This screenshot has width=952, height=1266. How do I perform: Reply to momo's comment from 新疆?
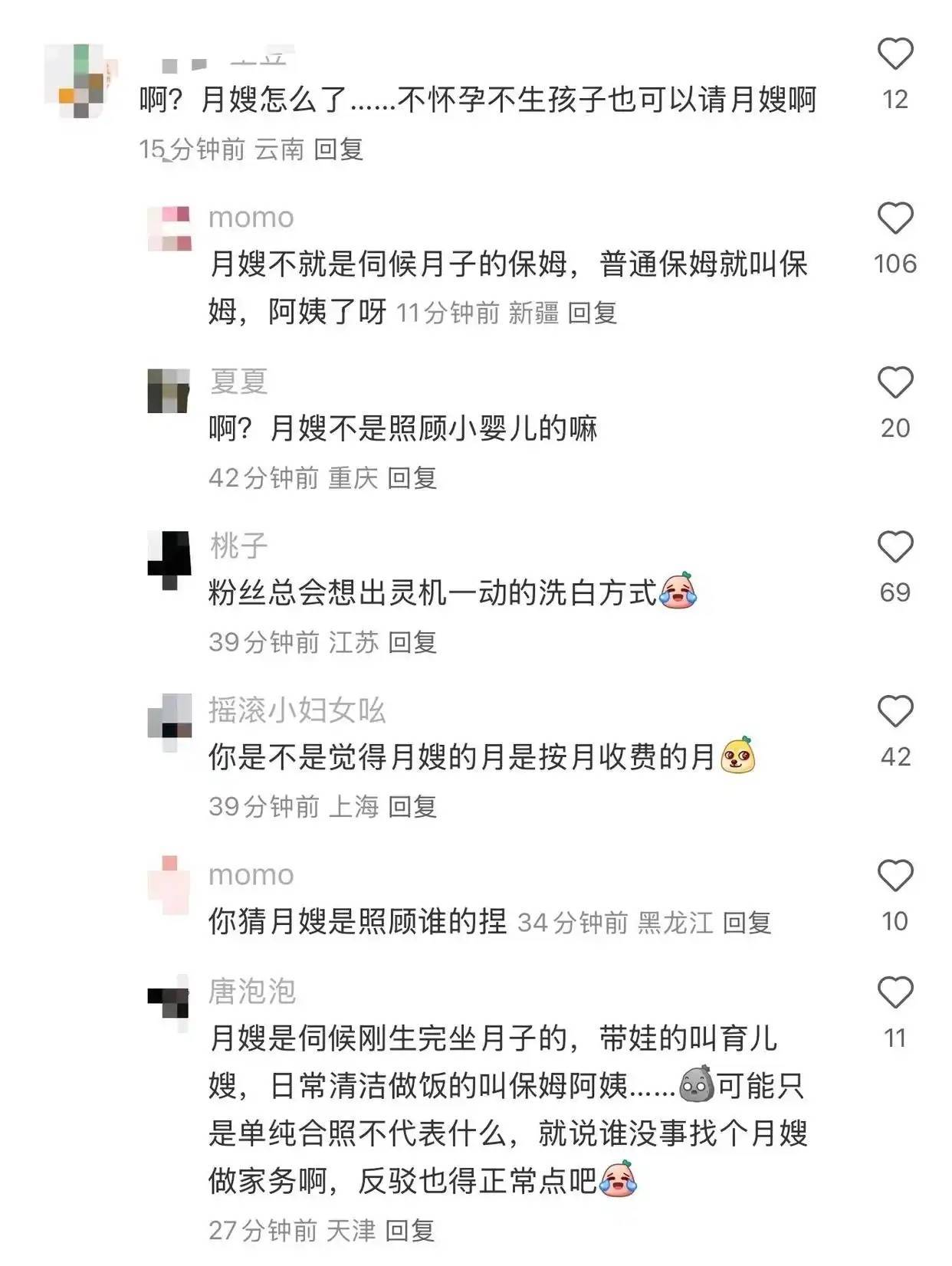593,313
